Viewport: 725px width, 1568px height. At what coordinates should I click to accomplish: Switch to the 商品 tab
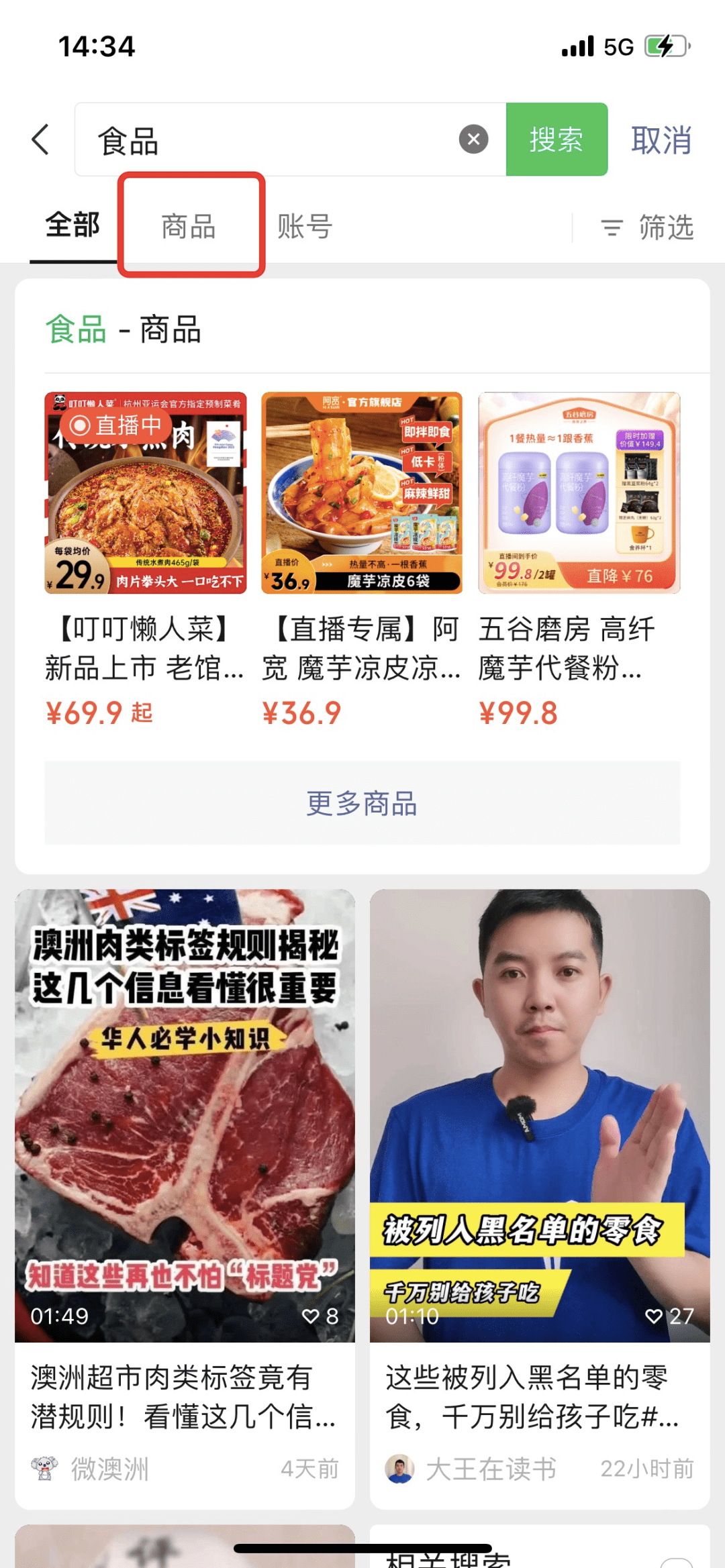pyautogui.click(x=189, y=226)
